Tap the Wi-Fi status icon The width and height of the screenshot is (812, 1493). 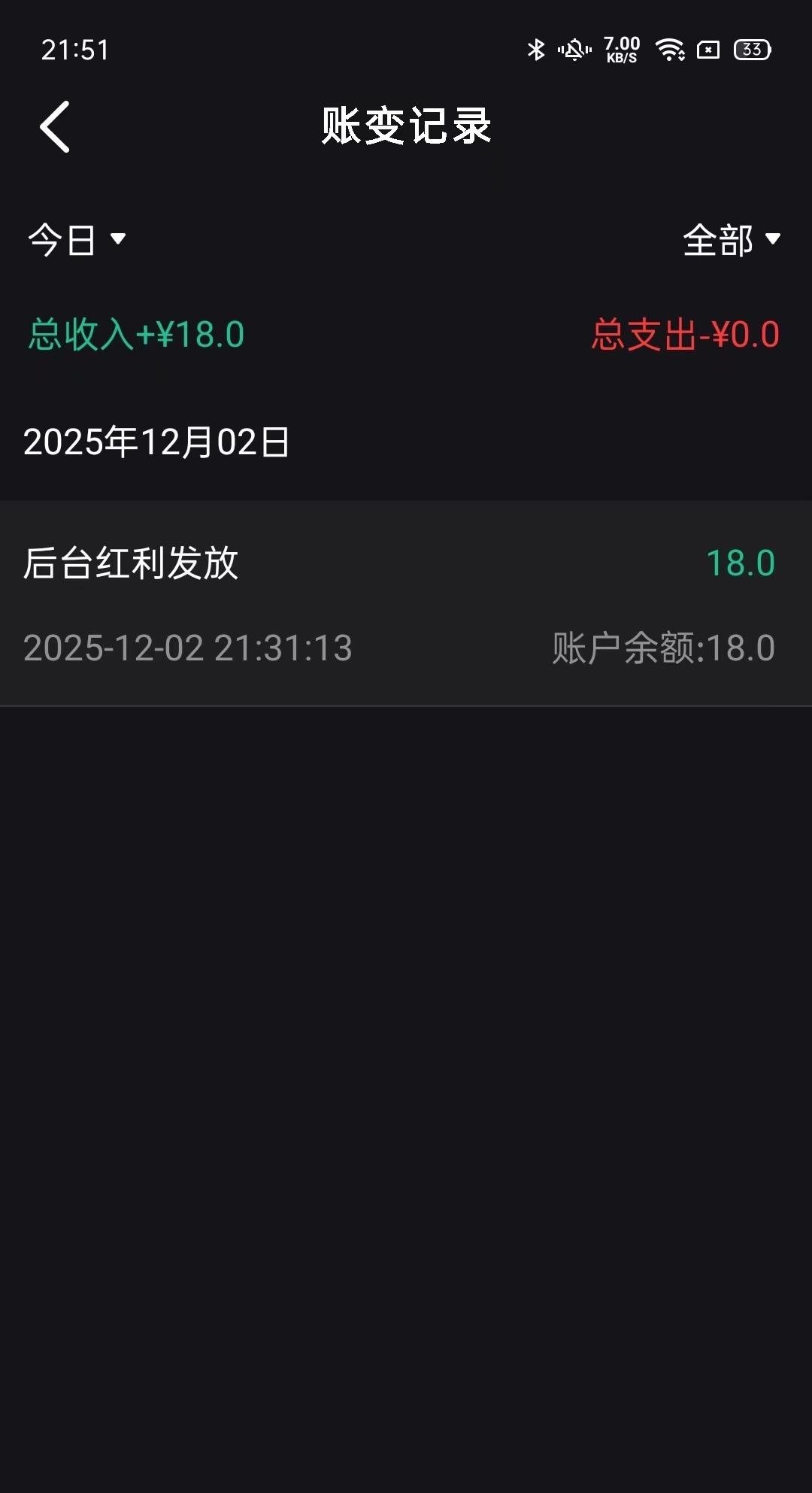click(x=668, y=50)
